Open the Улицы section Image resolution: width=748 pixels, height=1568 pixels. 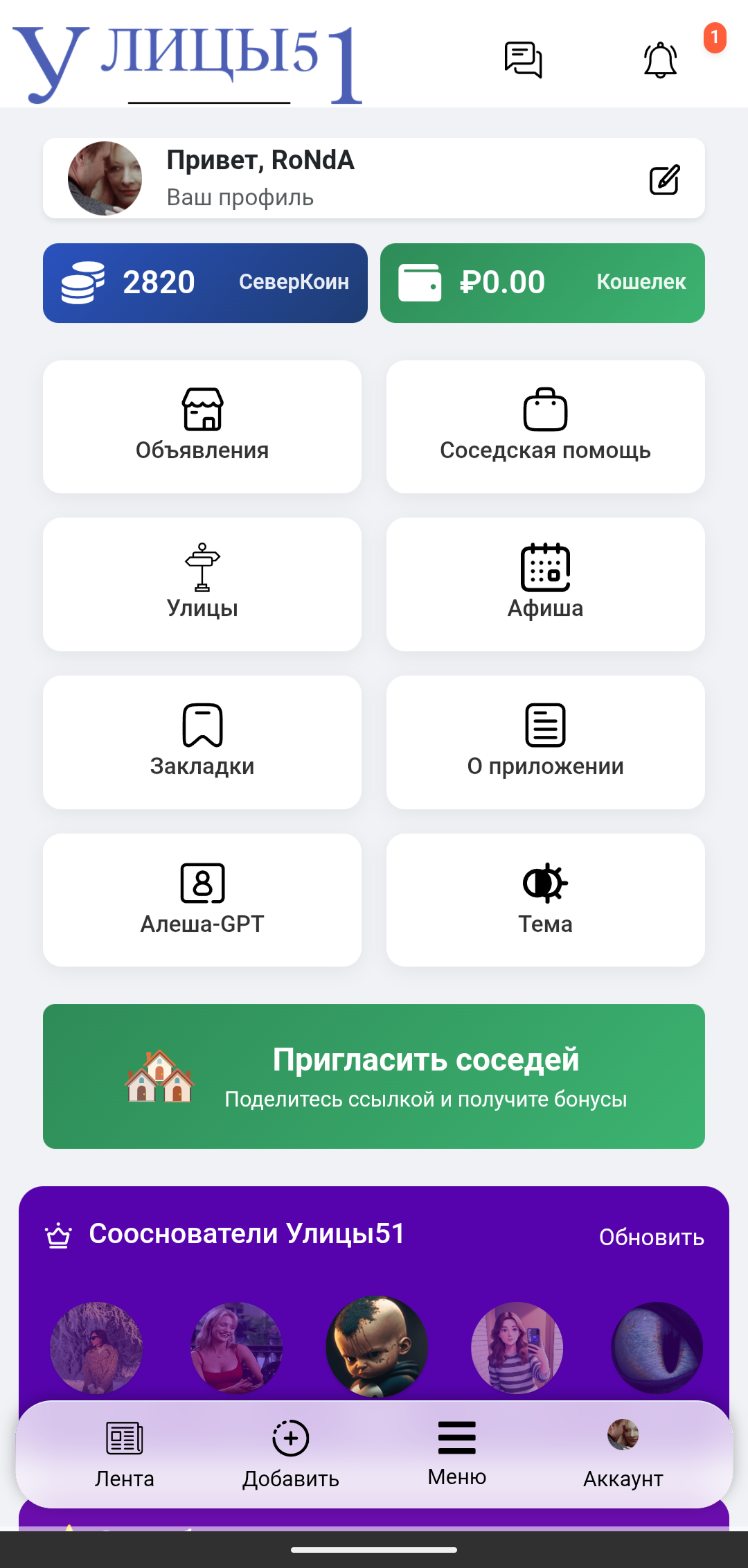click(202, 584)
